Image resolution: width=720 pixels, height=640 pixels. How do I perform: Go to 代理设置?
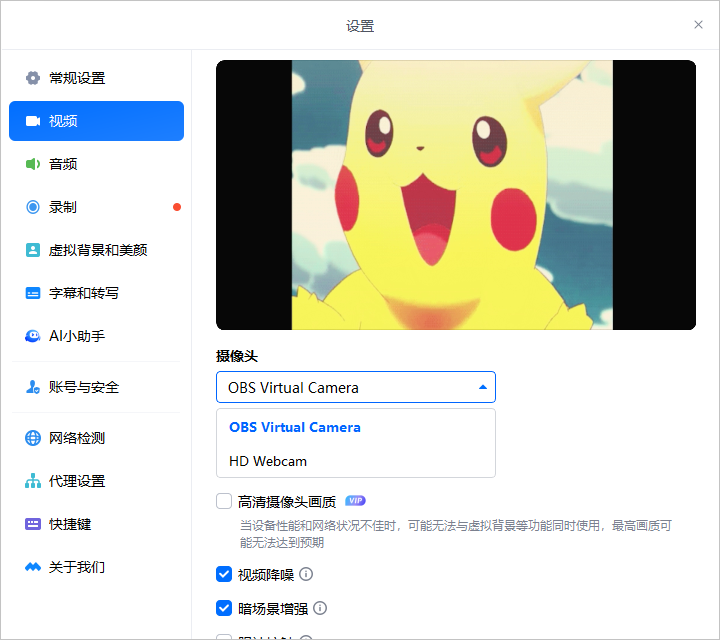click(77, 481)
